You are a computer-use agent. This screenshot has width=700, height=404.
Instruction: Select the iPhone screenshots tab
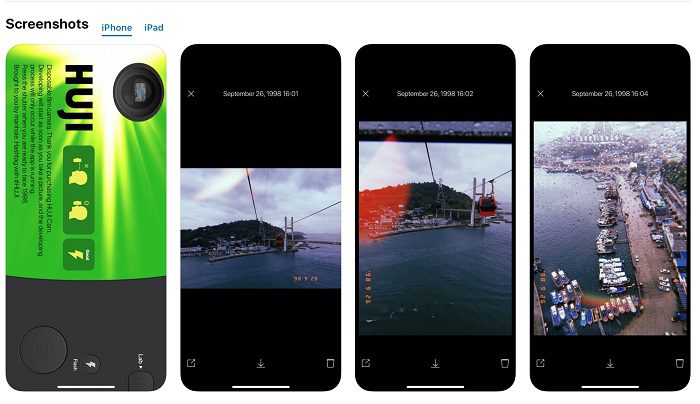tap(116, 27)
